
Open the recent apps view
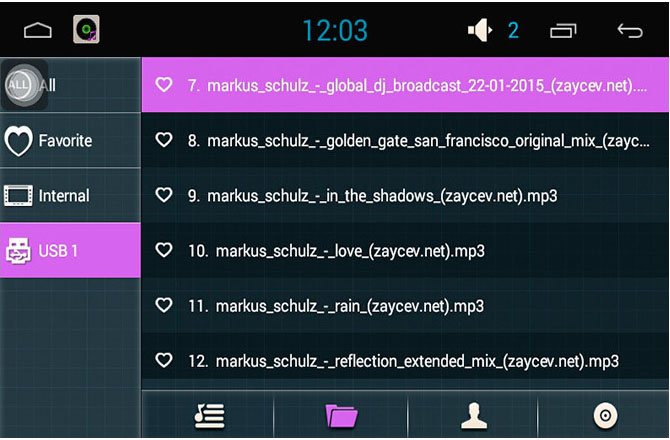(564, 30)
